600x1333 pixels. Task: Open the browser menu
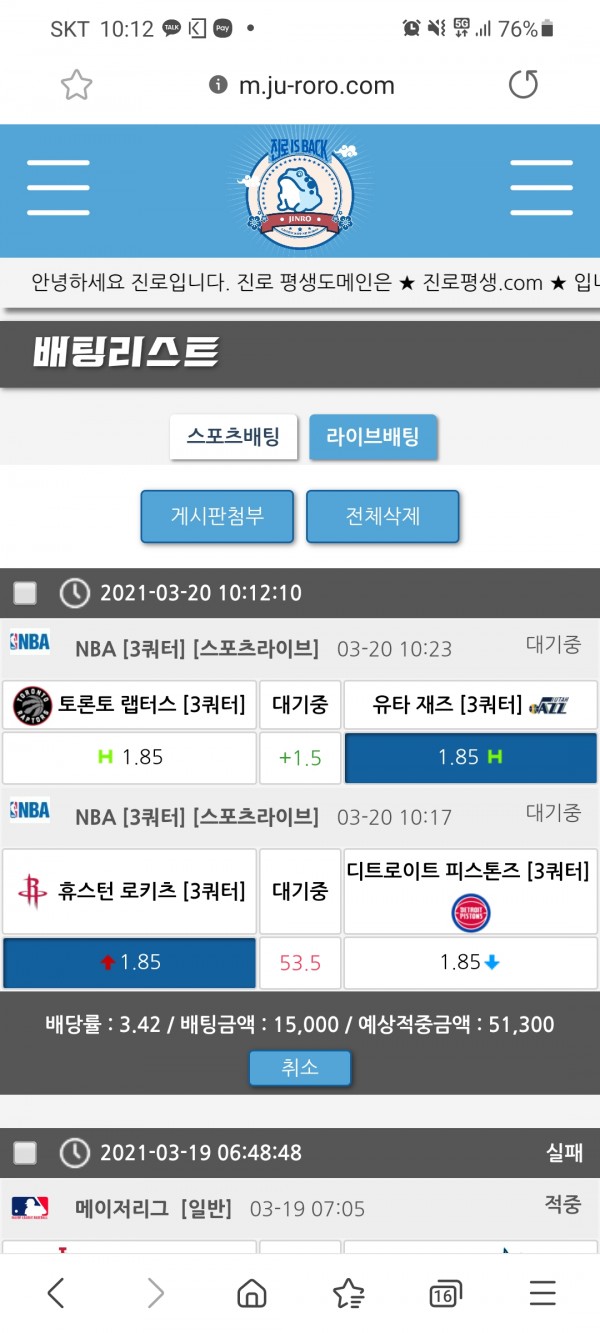542,1294
